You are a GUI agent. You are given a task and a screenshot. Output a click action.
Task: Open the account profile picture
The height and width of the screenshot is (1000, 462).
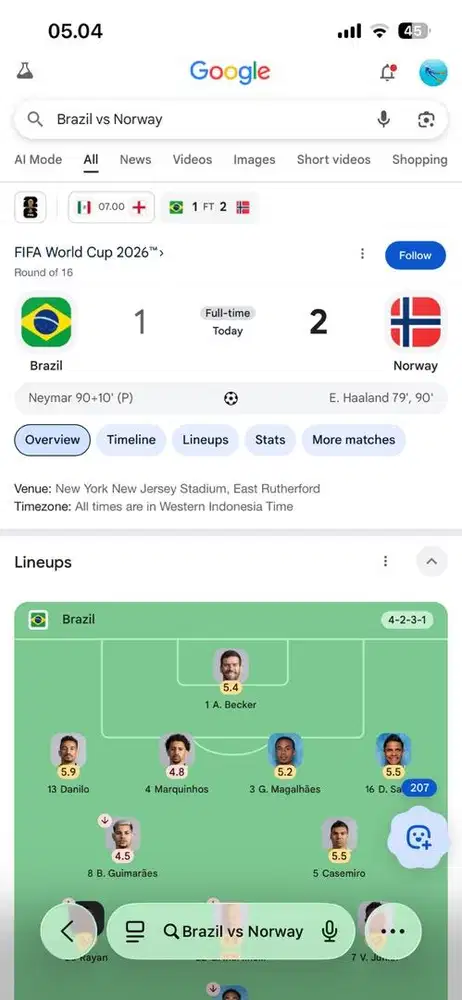pyautogui.click(x=433, y=73)
